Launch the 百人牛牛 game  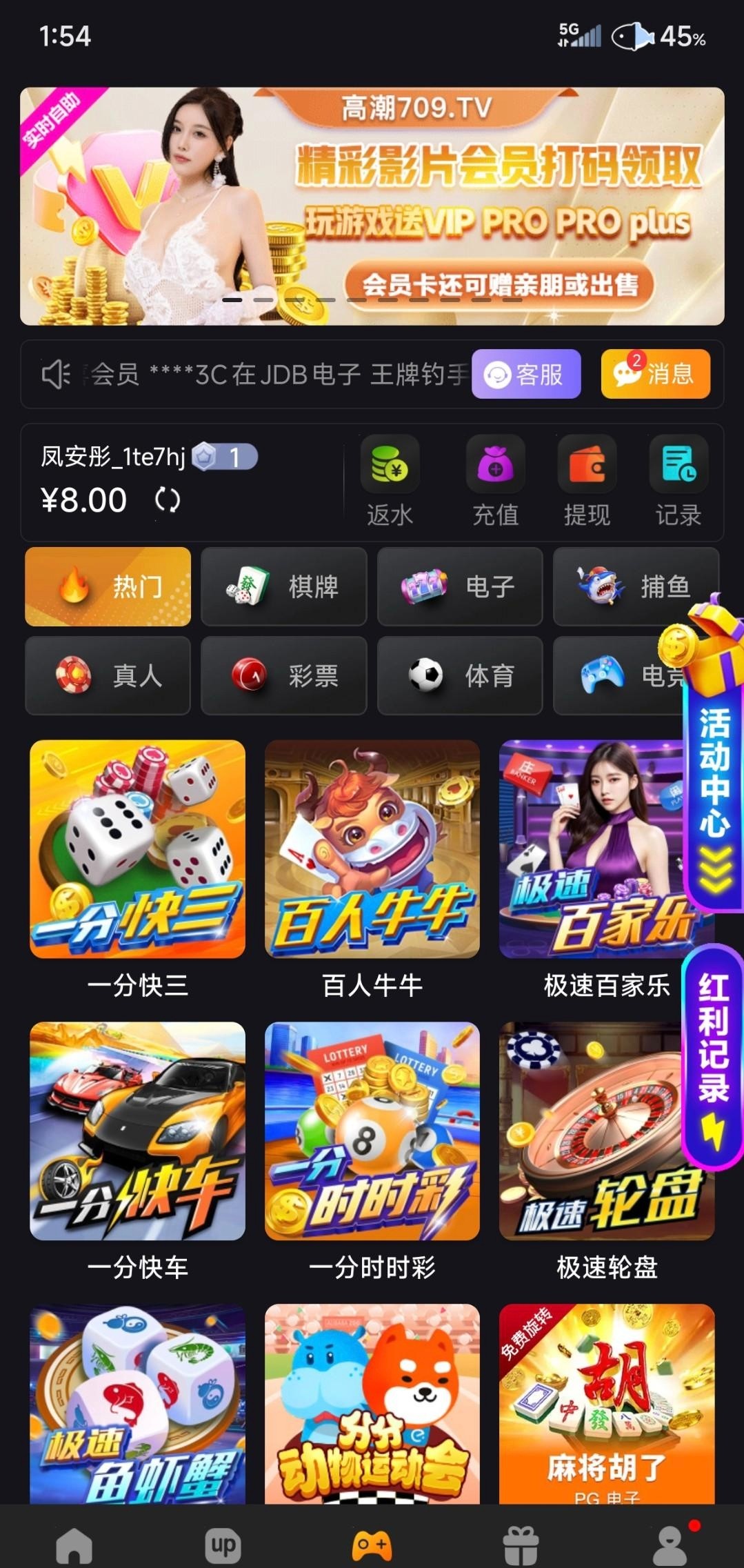coord(372,850)
